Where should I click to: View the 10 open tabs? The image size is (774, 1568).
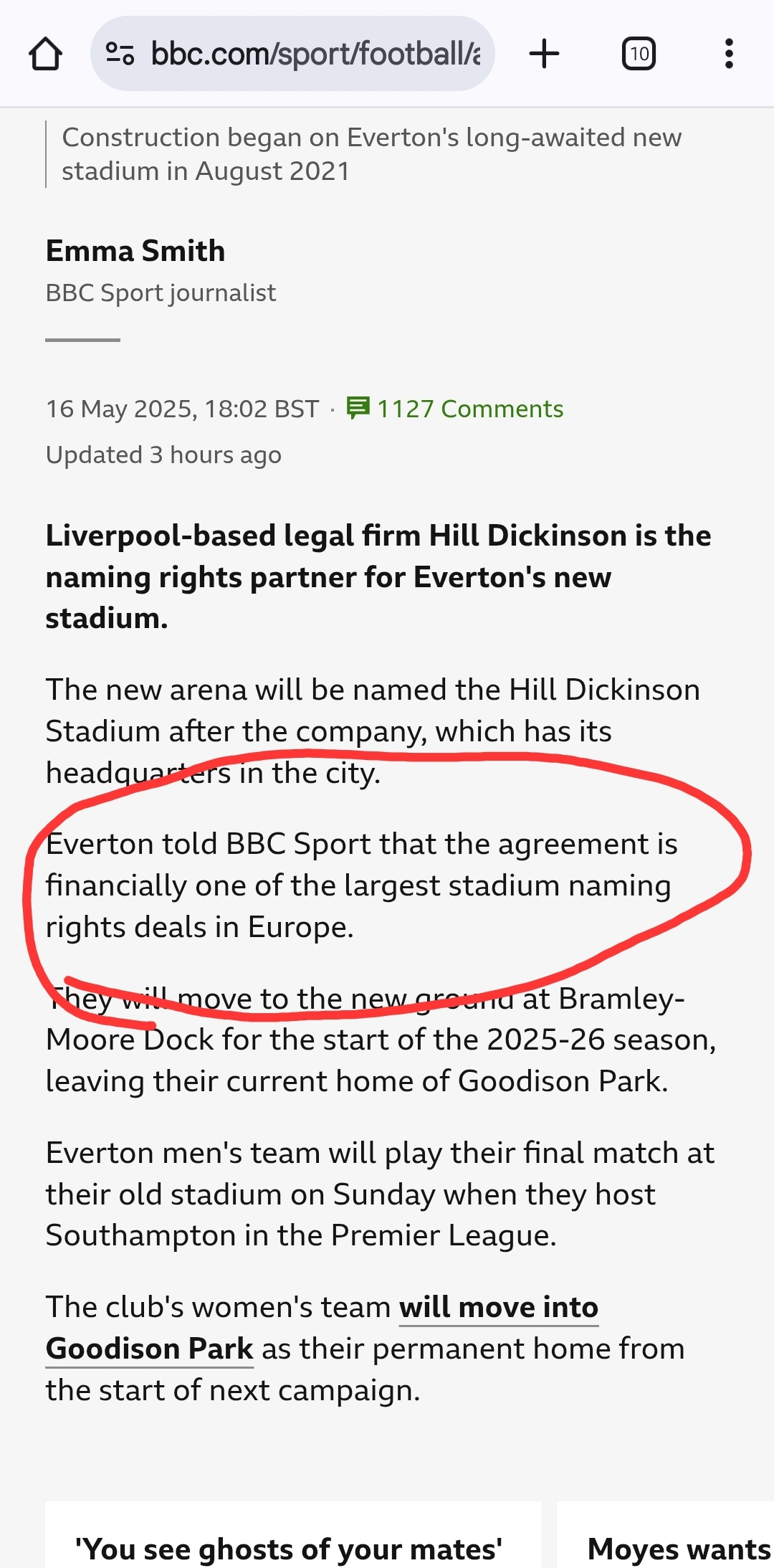tap(639, 54)
